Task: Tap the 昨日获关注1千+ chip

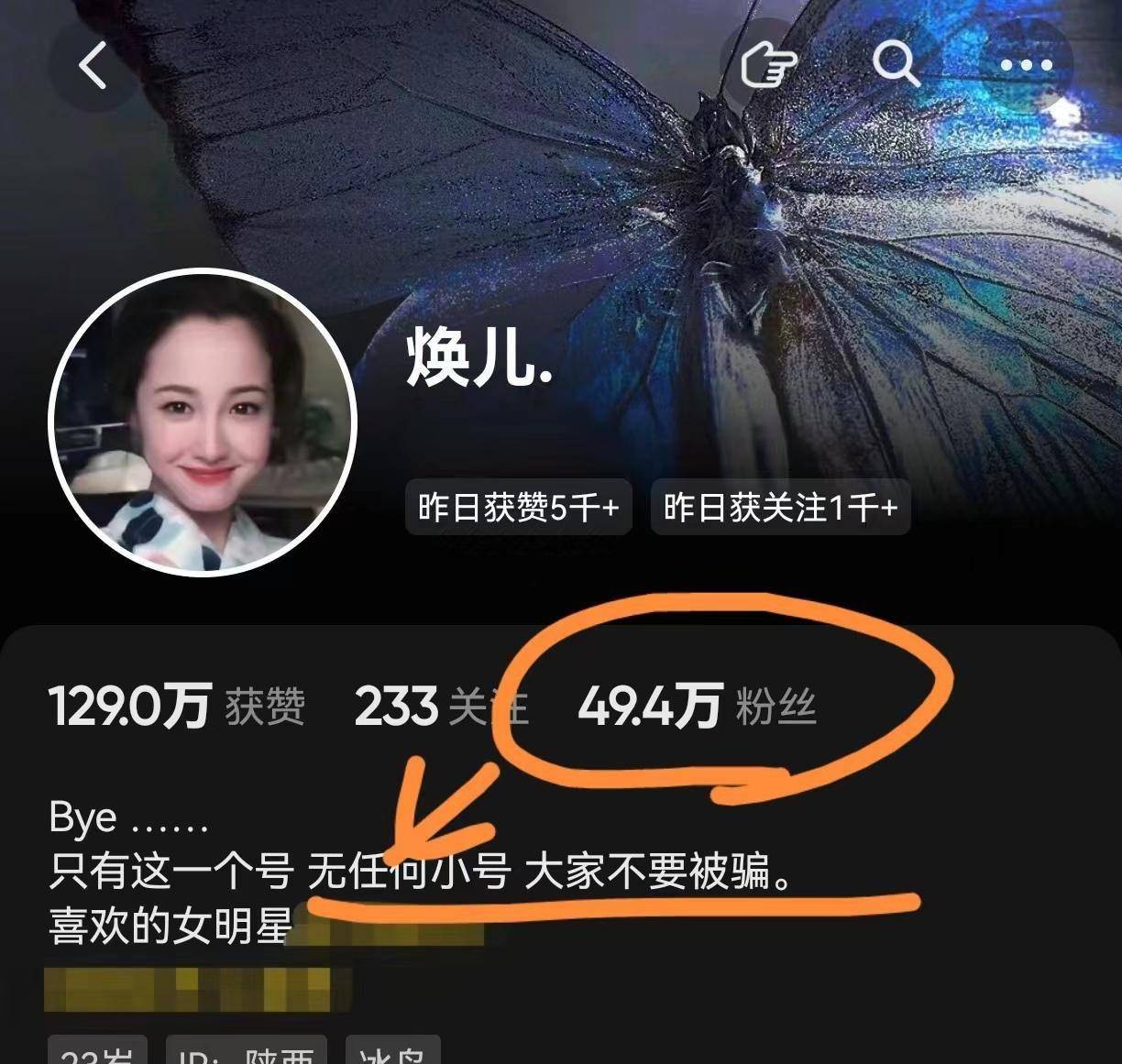Action: [780, 507]
